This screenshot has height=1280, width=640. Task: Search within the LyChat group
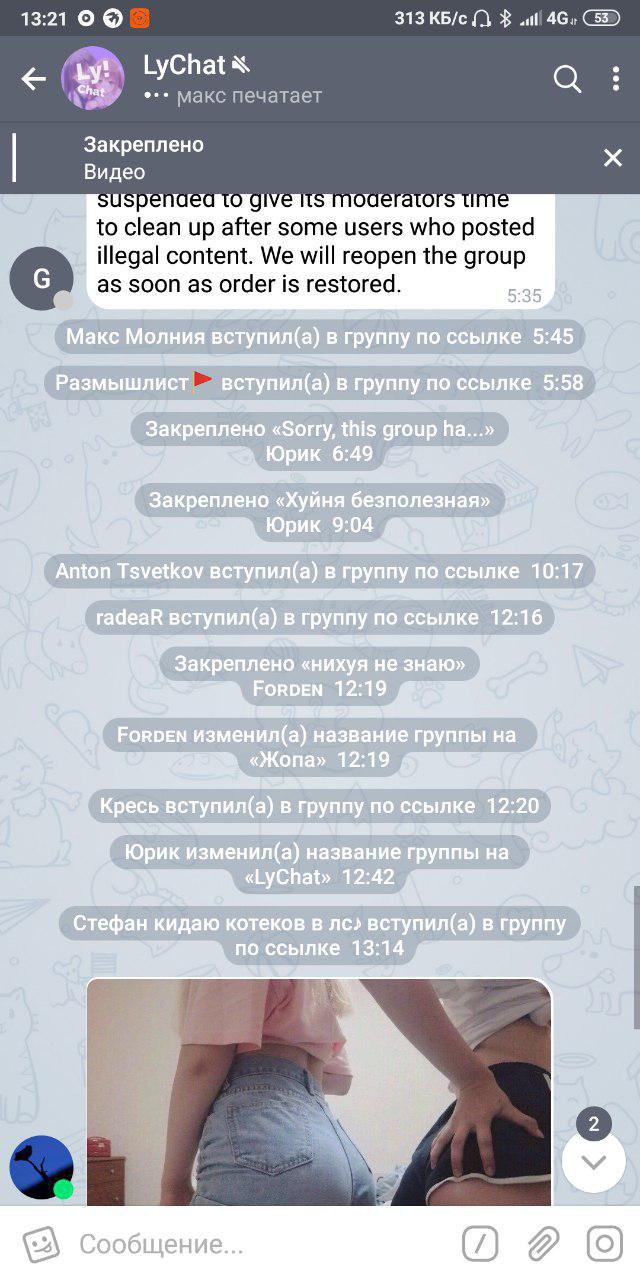point(567,79)
